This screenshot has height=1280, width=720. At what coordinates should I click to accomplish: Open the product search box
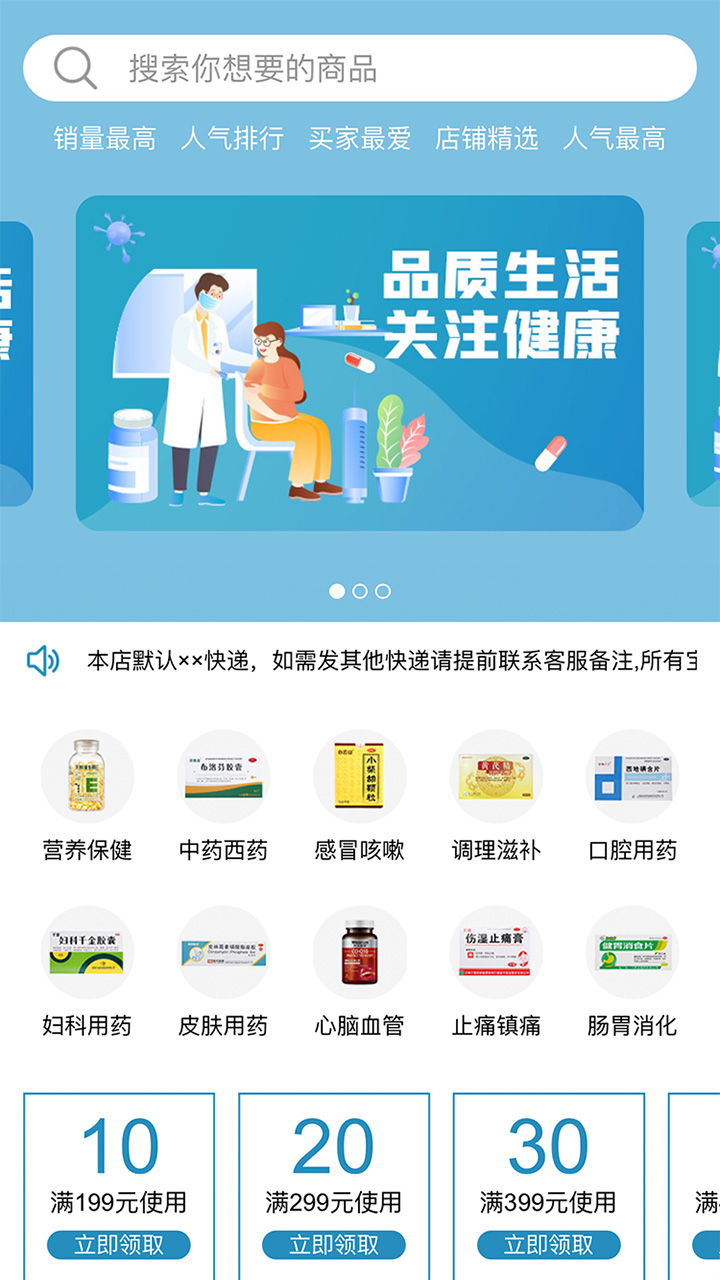[x=360, y=68]
